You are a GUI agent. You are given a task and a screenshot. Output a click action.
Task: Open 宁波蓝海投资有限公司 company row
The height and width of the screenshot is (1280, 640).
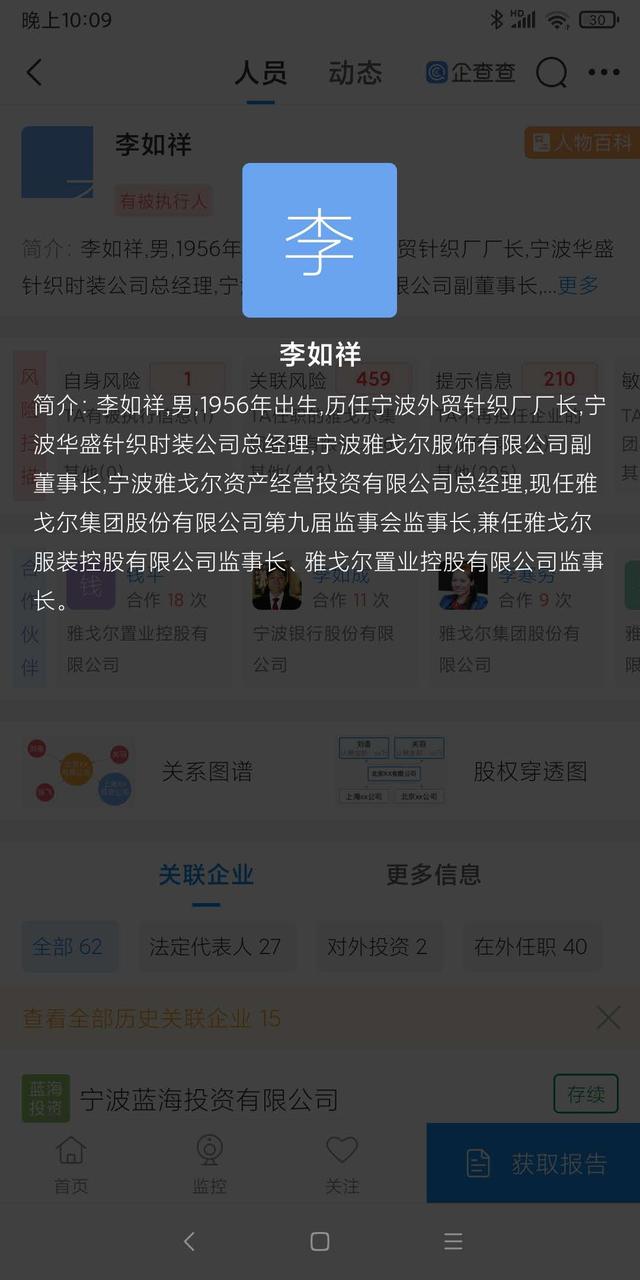point(210,1100)
